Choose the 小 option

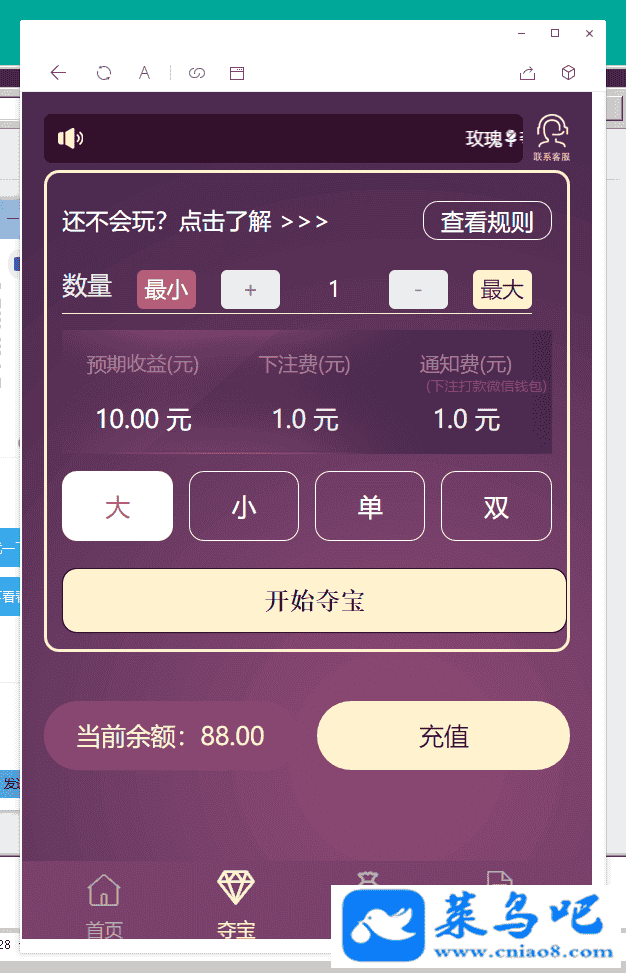(244, 506)
